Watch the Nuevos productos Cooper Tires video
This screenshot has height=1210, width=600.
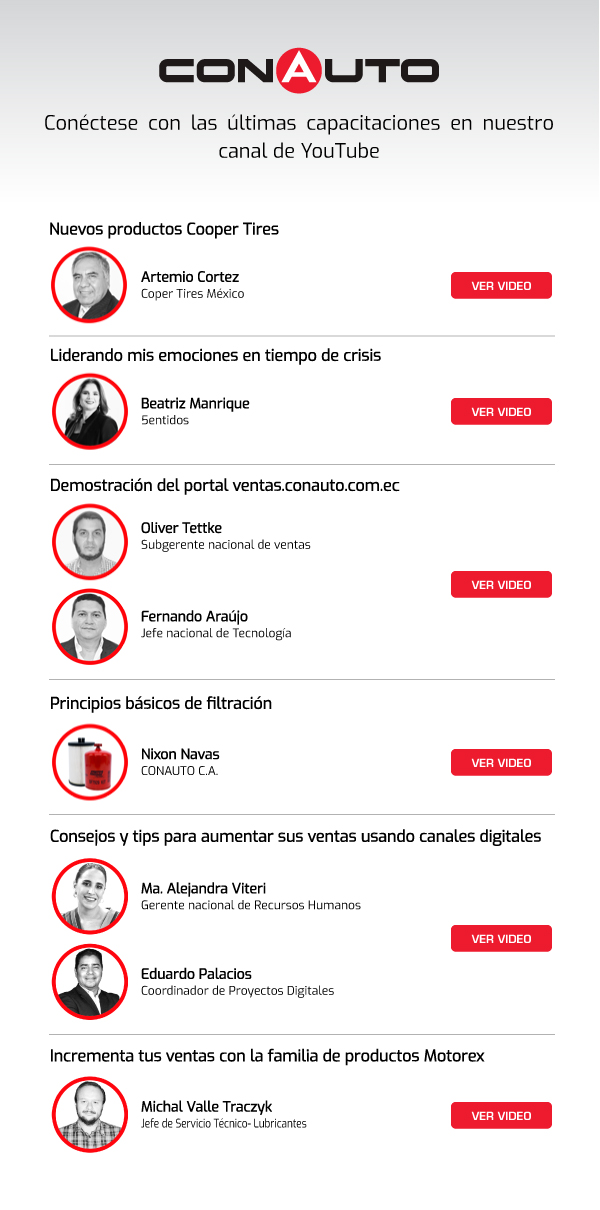[501, 285]
